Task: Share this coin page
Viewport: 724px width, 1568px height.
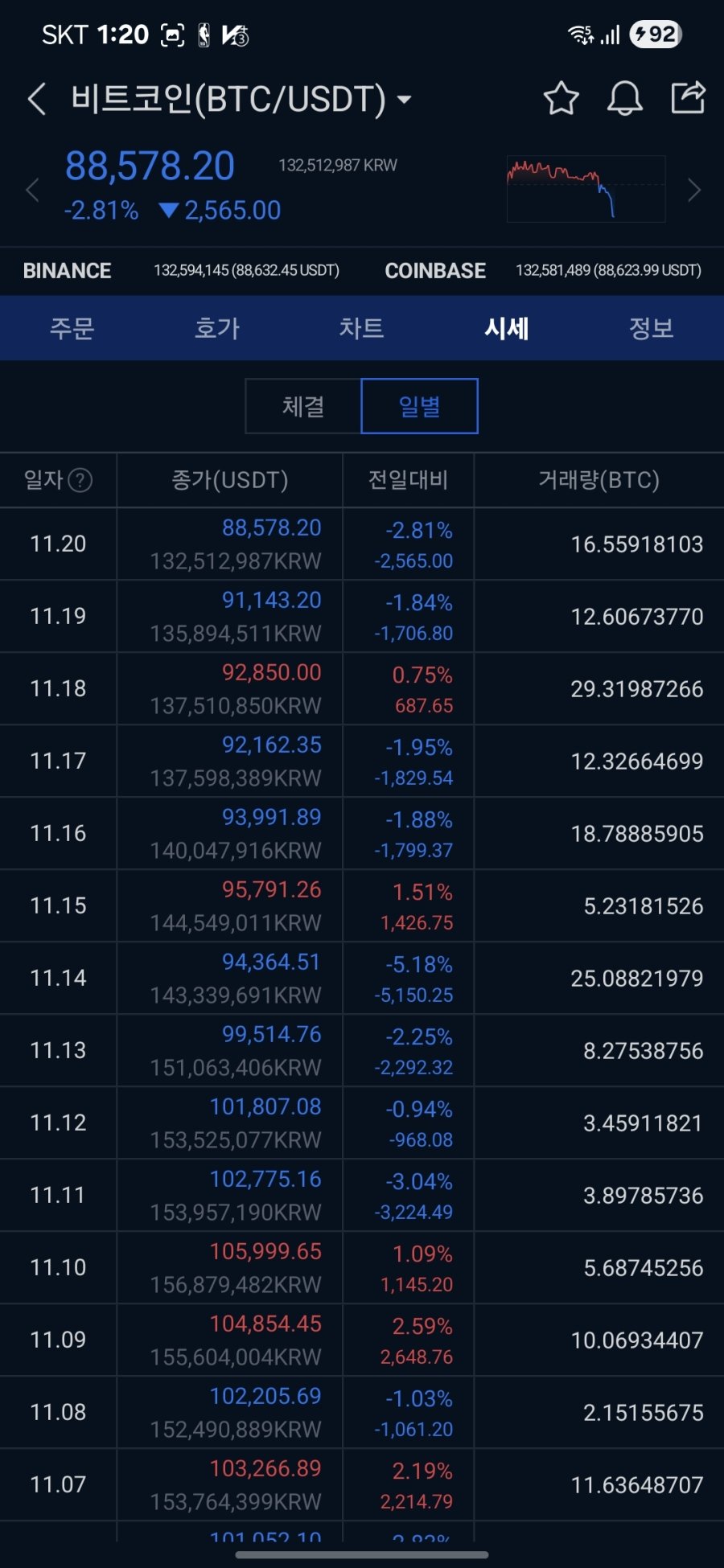Action: pos(688,98)
